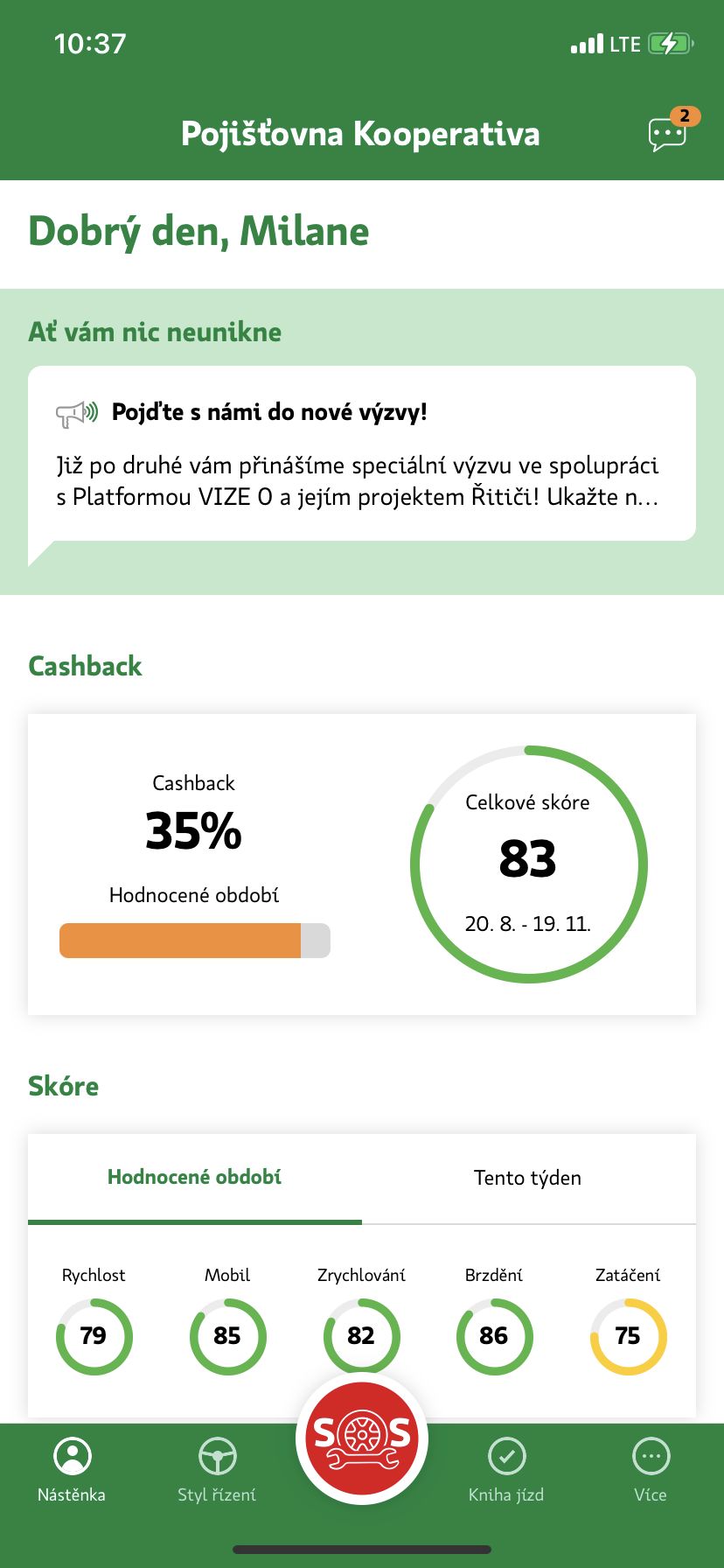The height and width of the screenshot is (1568, 724).
Task: Tap the red SOS assistance button
Action: click(362, 1438)
